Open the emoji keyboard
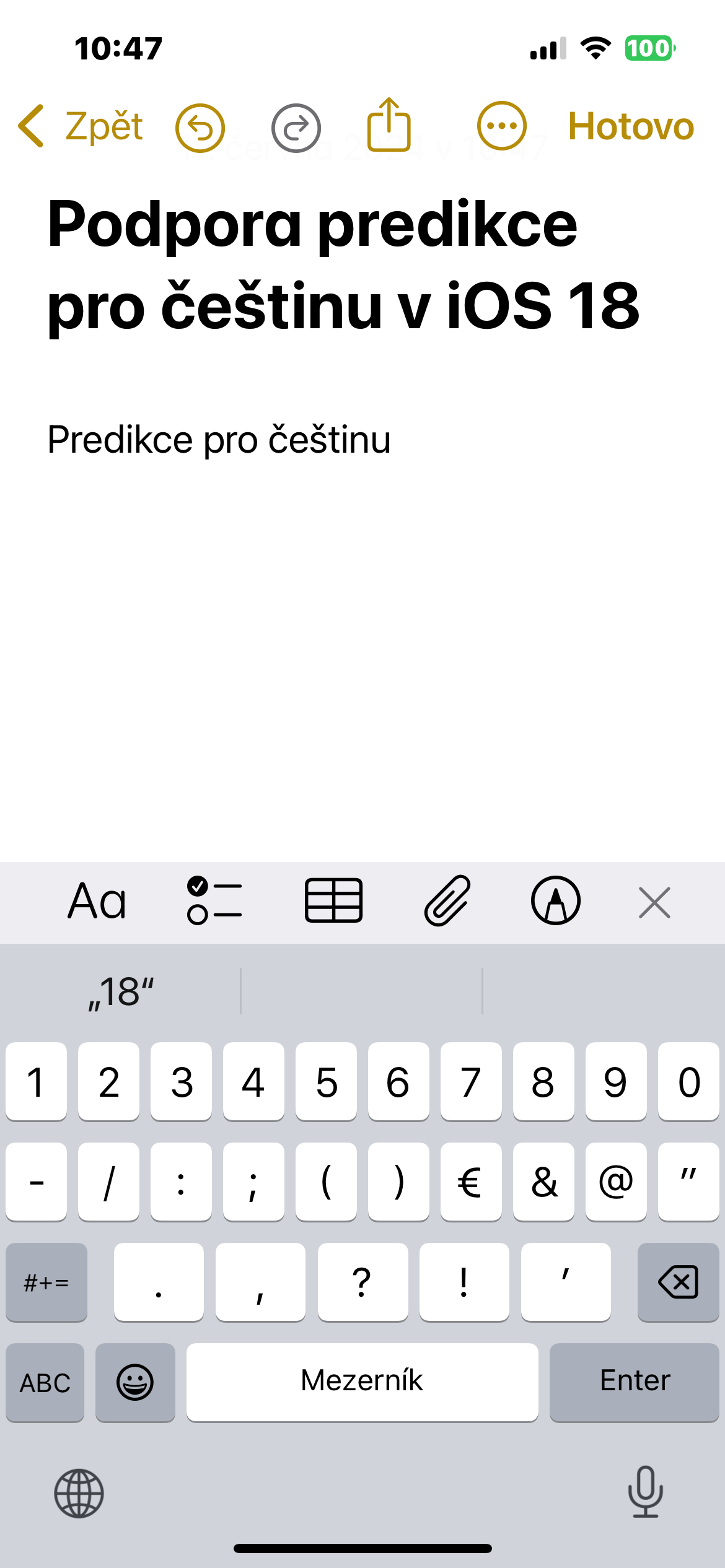The width and height of the screenshot is (725, 1568). (135, 1382)
